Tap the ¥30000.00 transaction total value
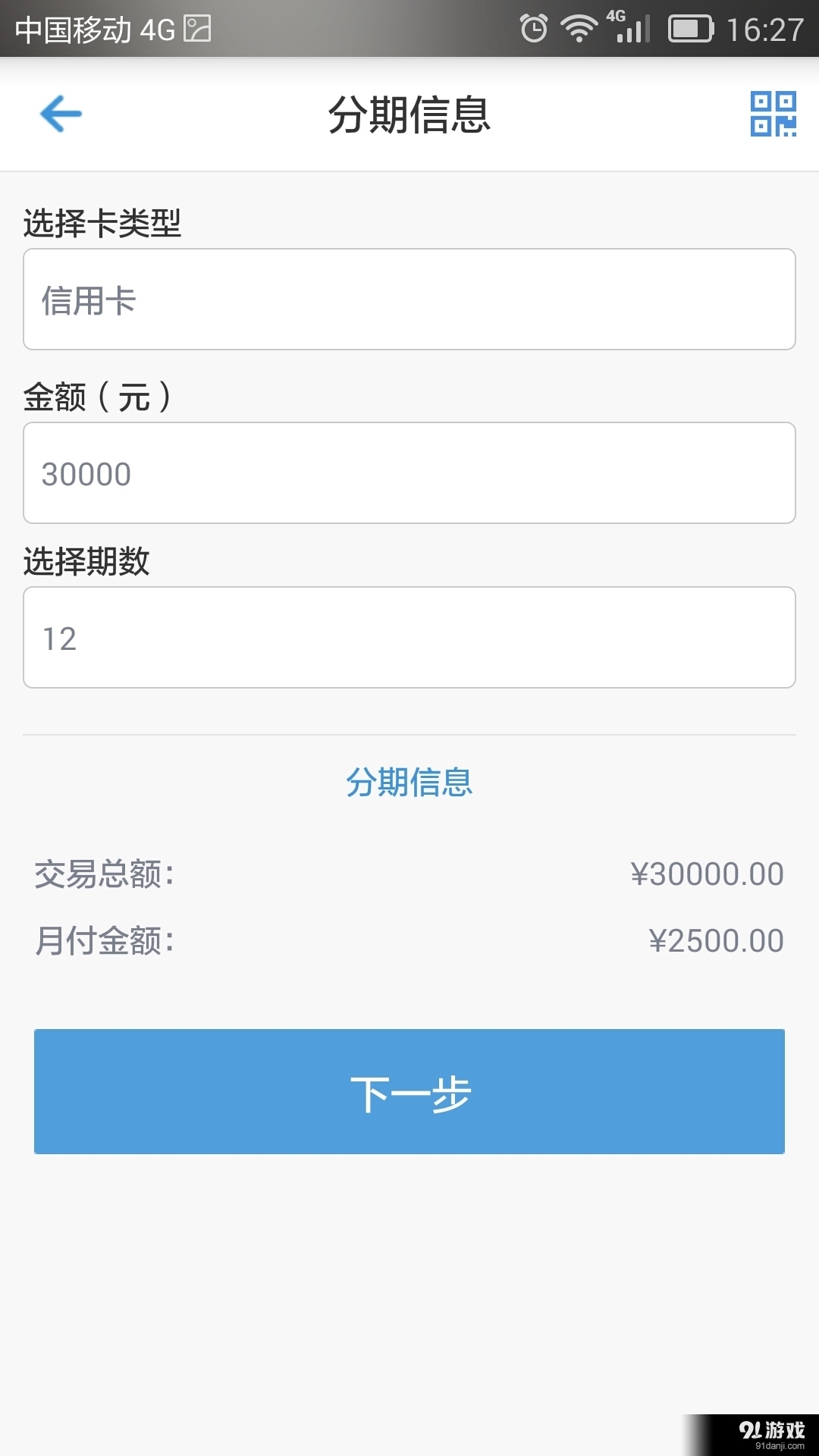The image size is (819, 1456). tap(708, 874)
